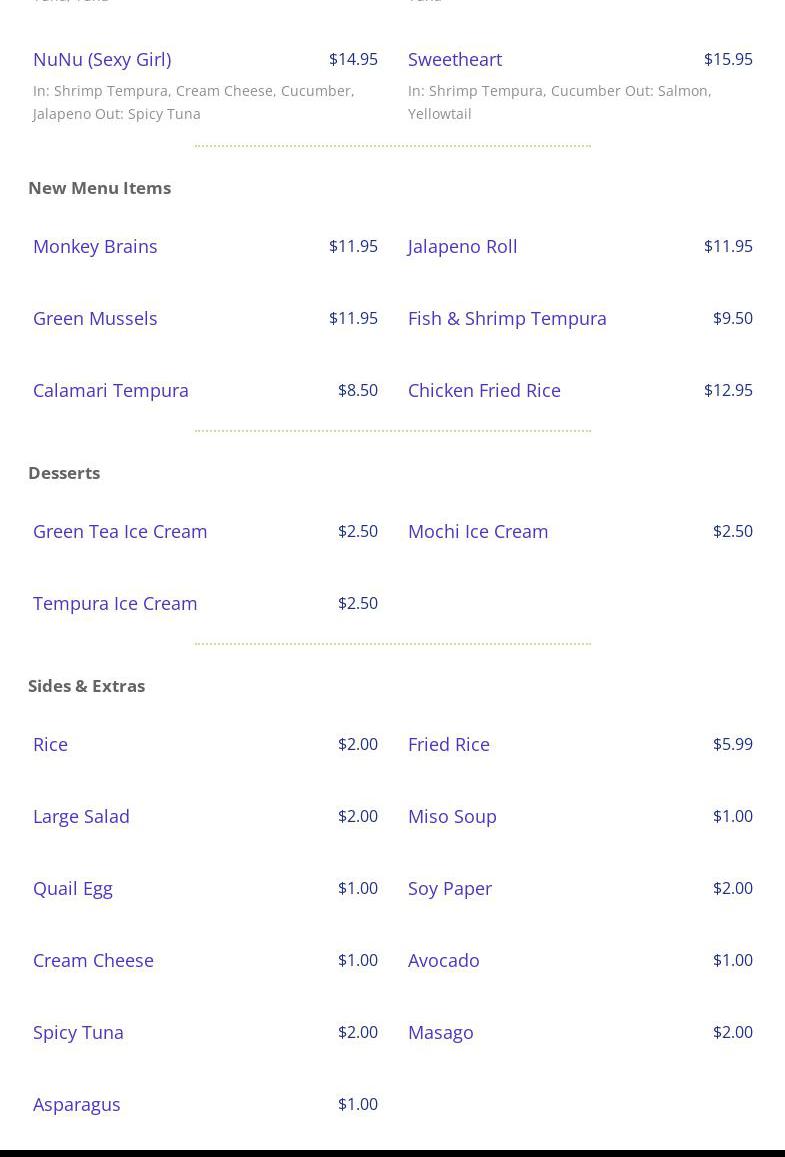The width and height of the screenshot is (785, 1157).
Task: Open the Cream Cheese extra
Action: (x=93, y=960)
